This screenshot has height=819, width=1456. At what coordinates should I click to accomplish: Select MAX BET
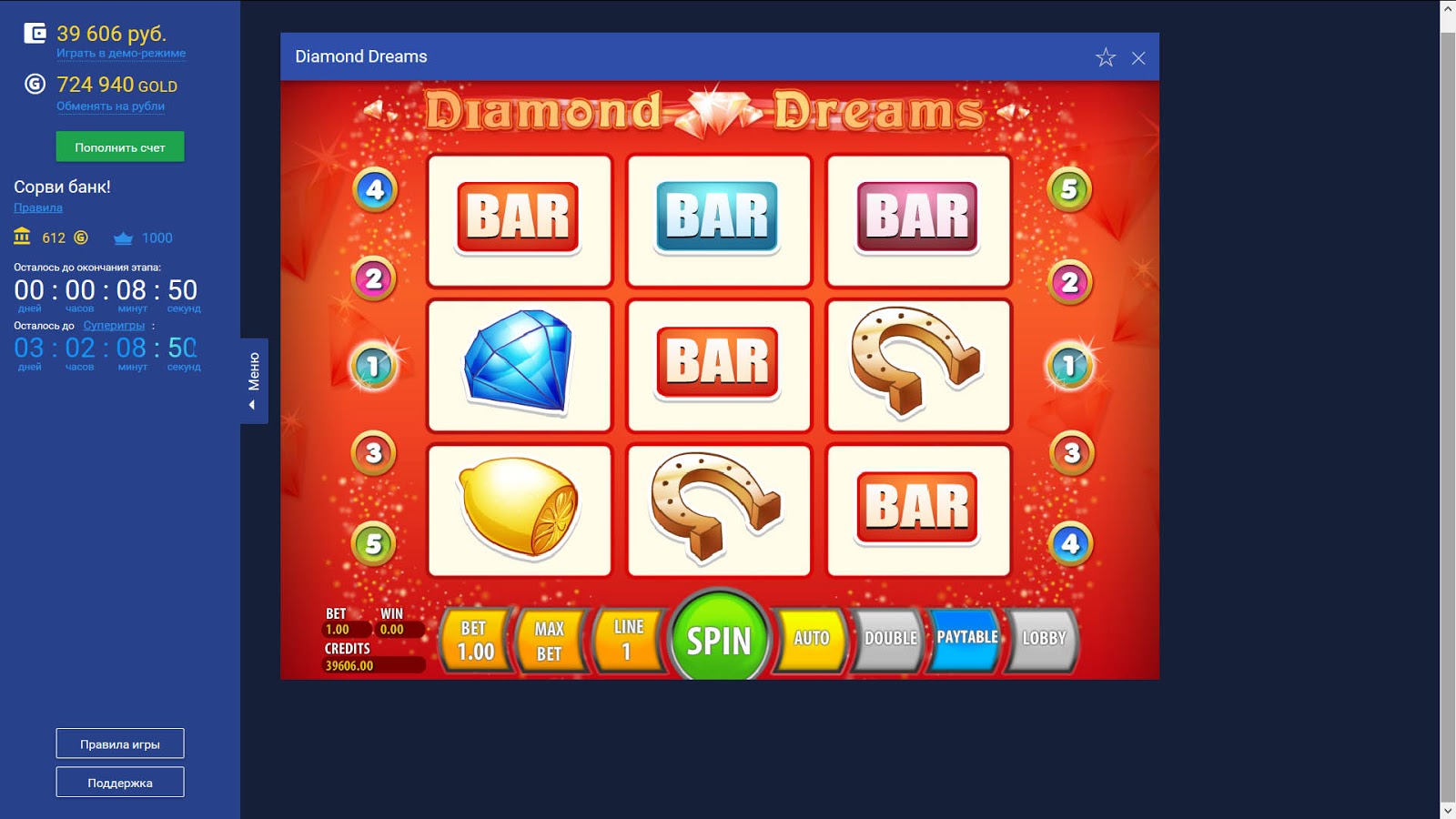549,641
